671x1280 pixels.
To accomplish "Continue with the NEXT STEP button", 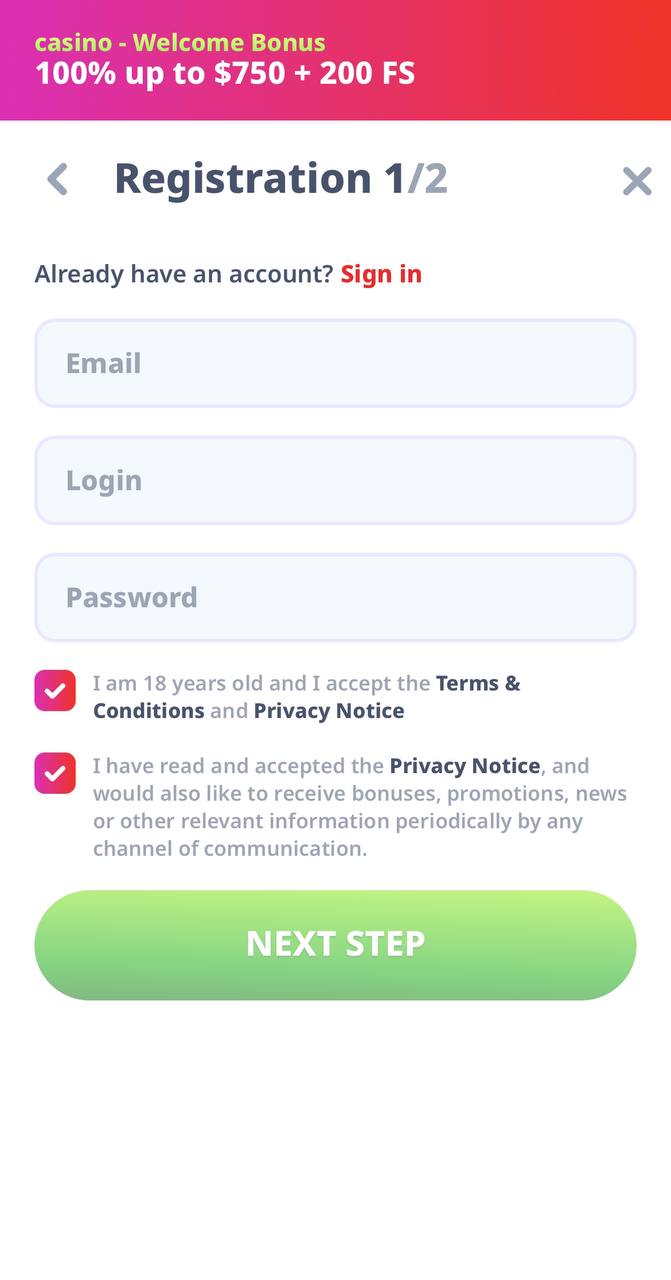I will [335, 945].
